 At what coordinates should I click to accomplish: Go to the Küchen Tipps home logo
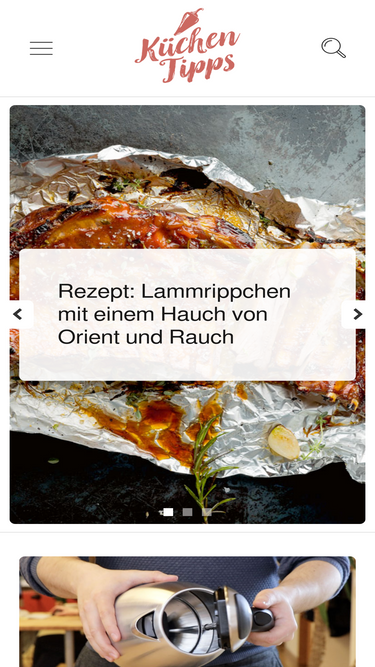[188, 46]
